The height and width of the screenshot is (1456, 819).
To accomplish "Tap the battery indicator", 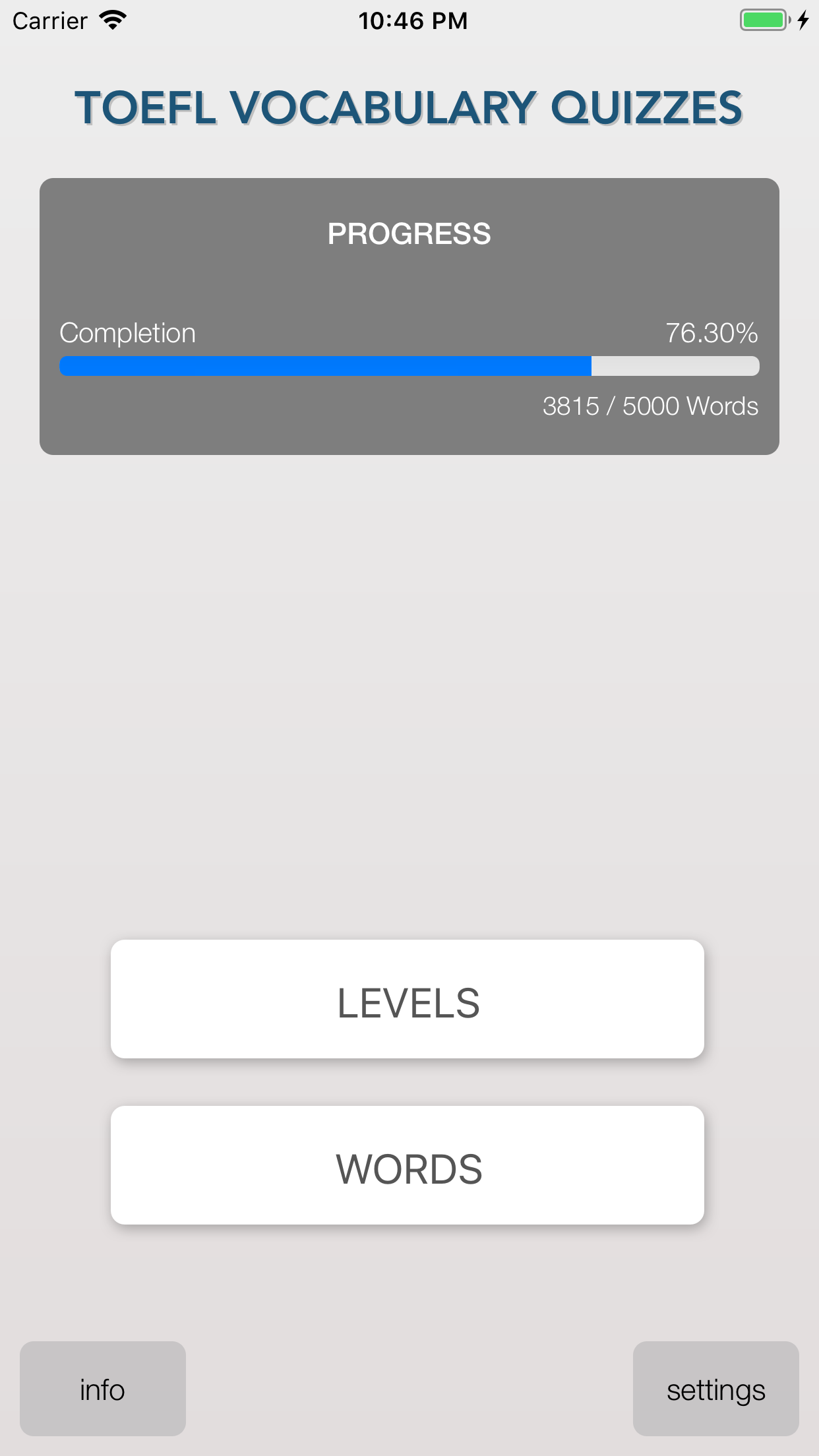I will pyautogui.click(x=763, y=20).
